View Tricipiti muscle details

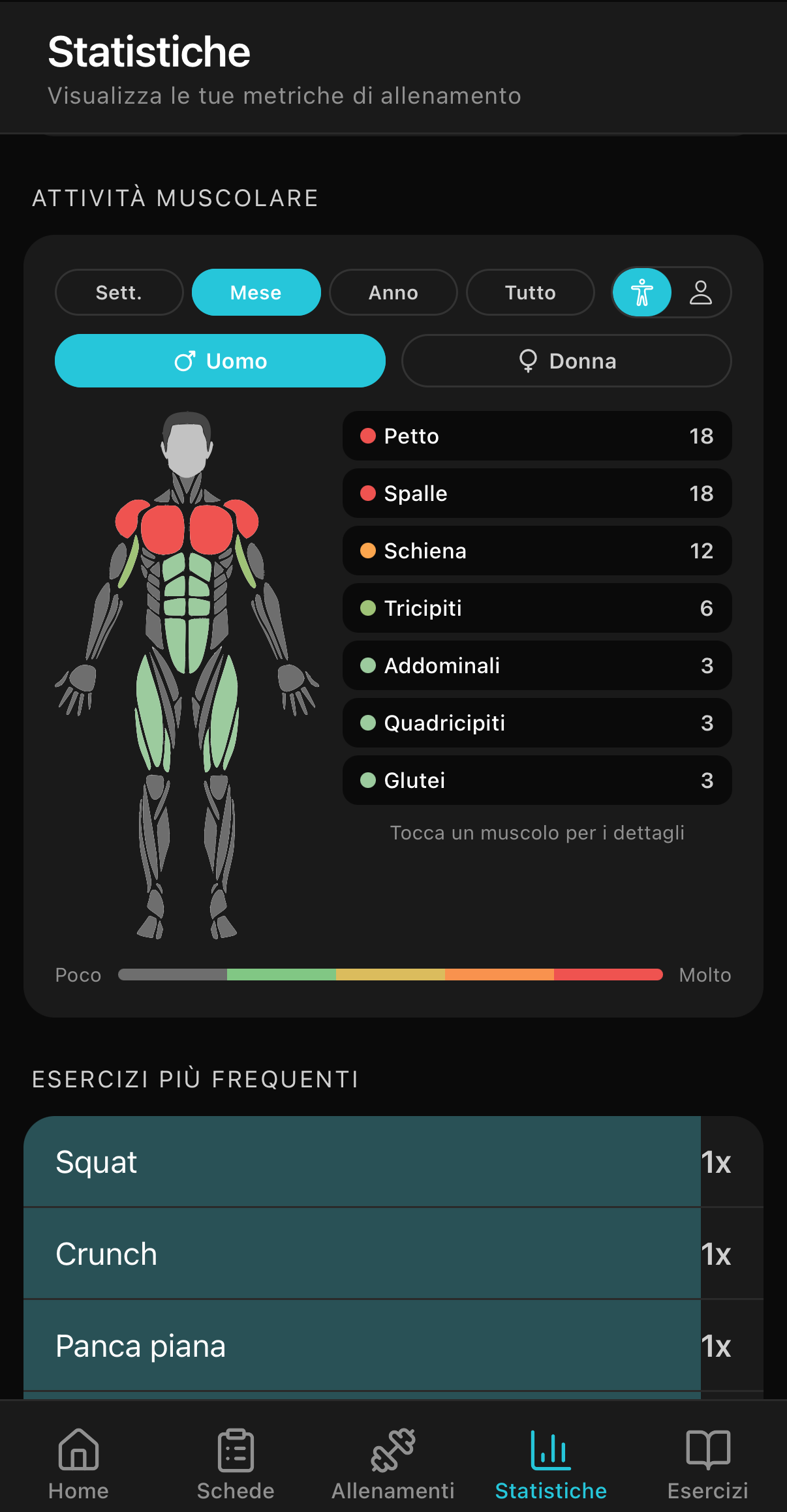pos(537,608)
